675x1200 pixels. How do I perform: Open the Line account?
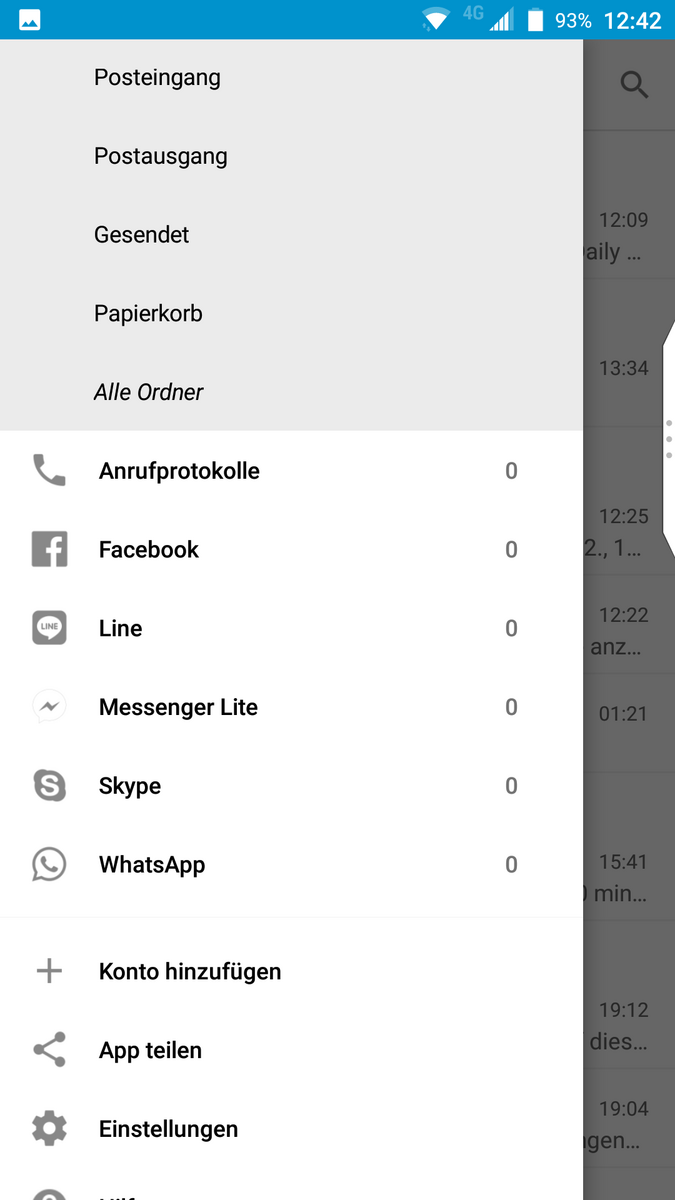tap(120, 629)
